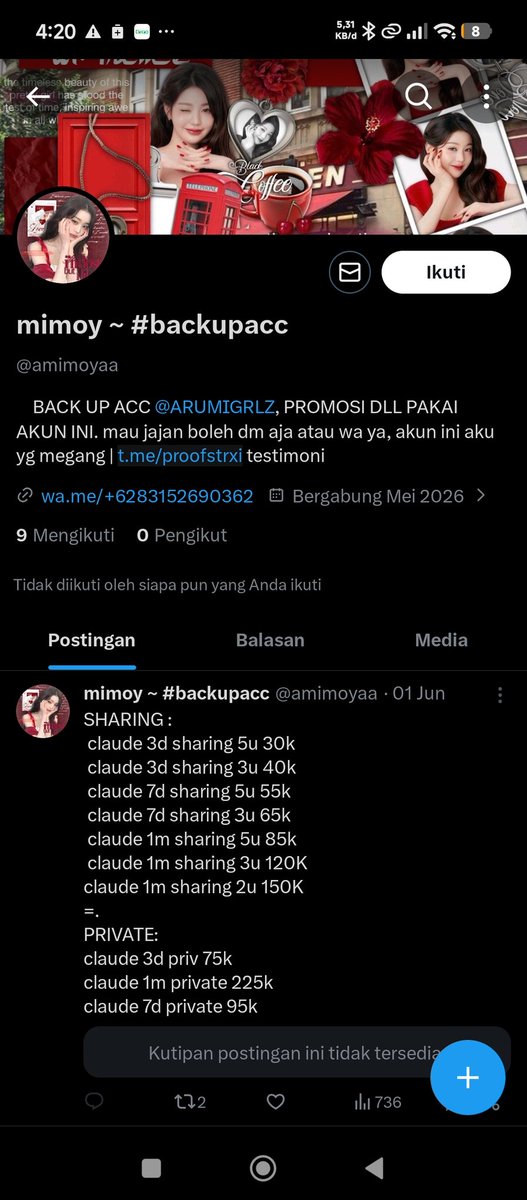Screen dimensions: 527x1200
Task: Compose a new post with the plus button
Action: click(468, 1077)
